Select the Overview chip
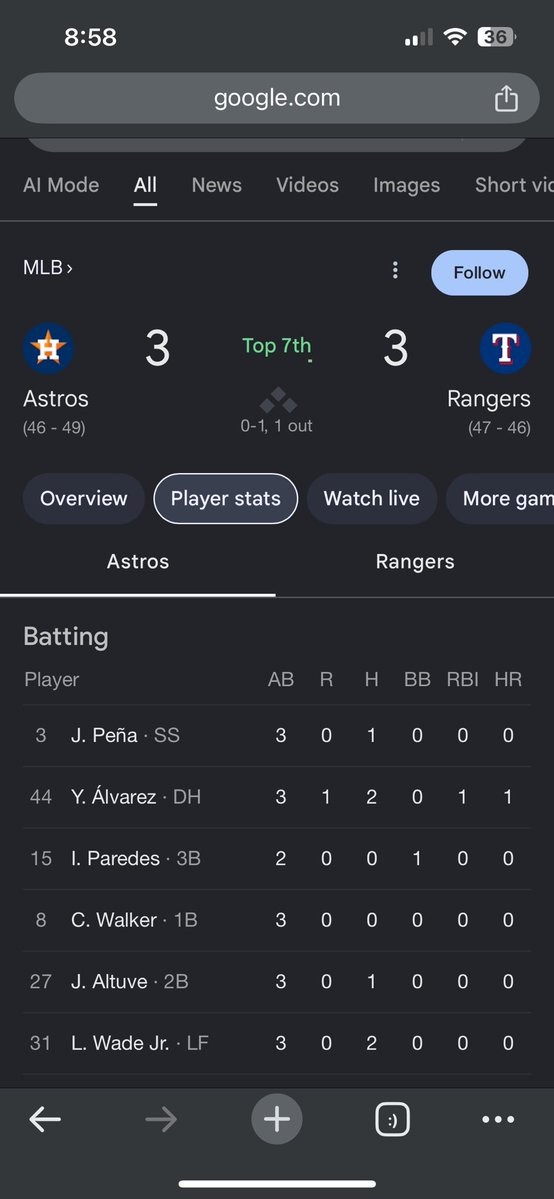This screenshot has width=554, height=1199. (x=83, y=499)
